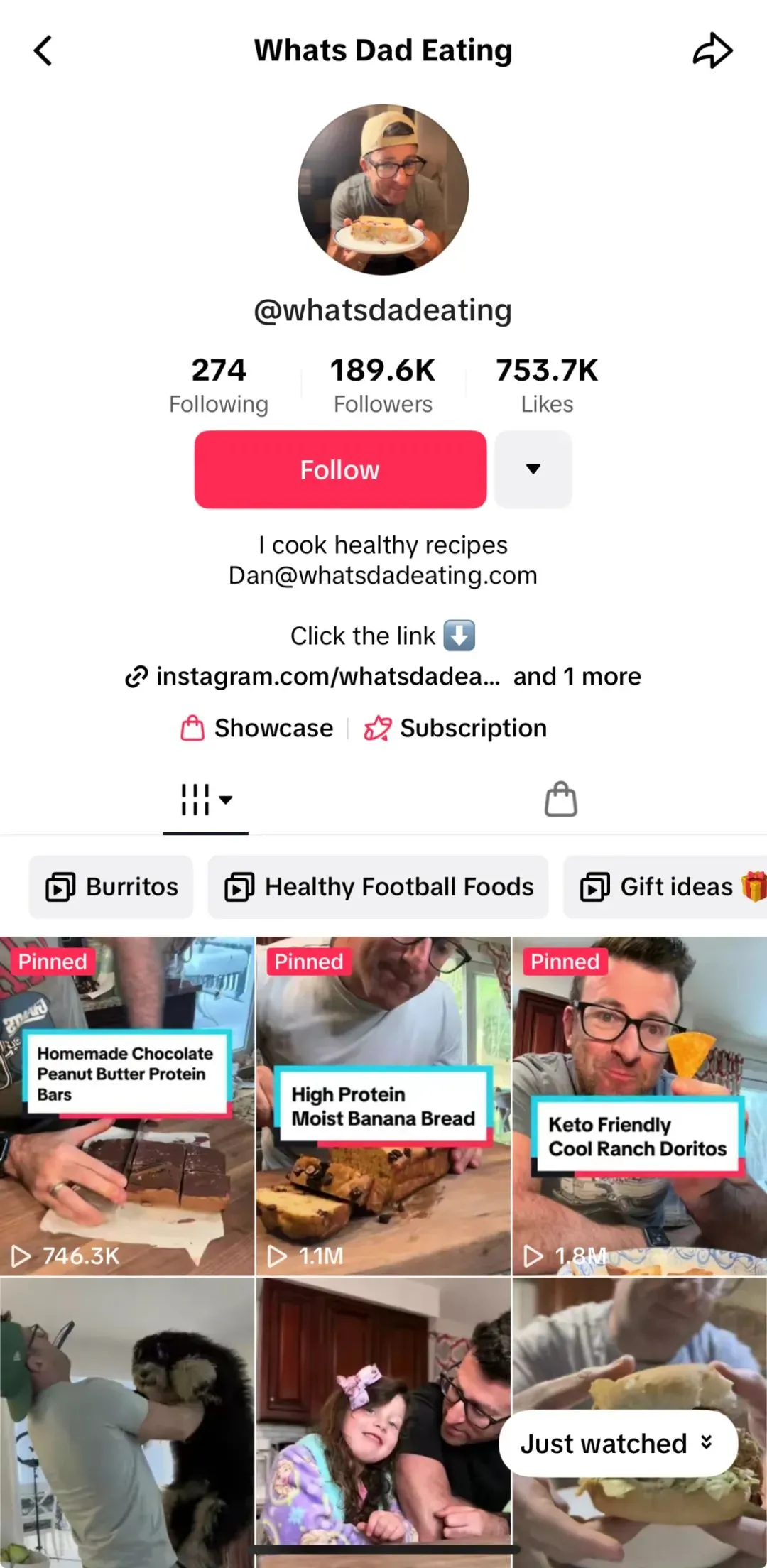Open the Gift ideas playlist
The height and width of the screenshot is (1568, 767).
pos(666,887)
